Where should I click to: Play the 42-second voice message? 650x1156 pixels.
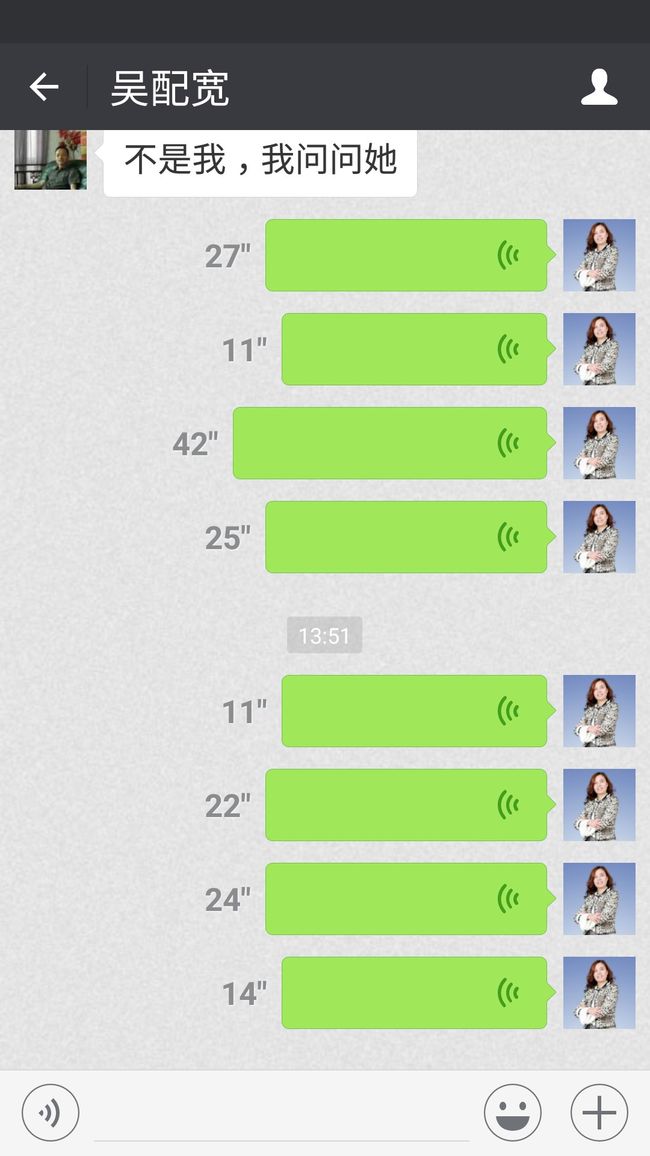pyautogui.click(x=393, y=443)
